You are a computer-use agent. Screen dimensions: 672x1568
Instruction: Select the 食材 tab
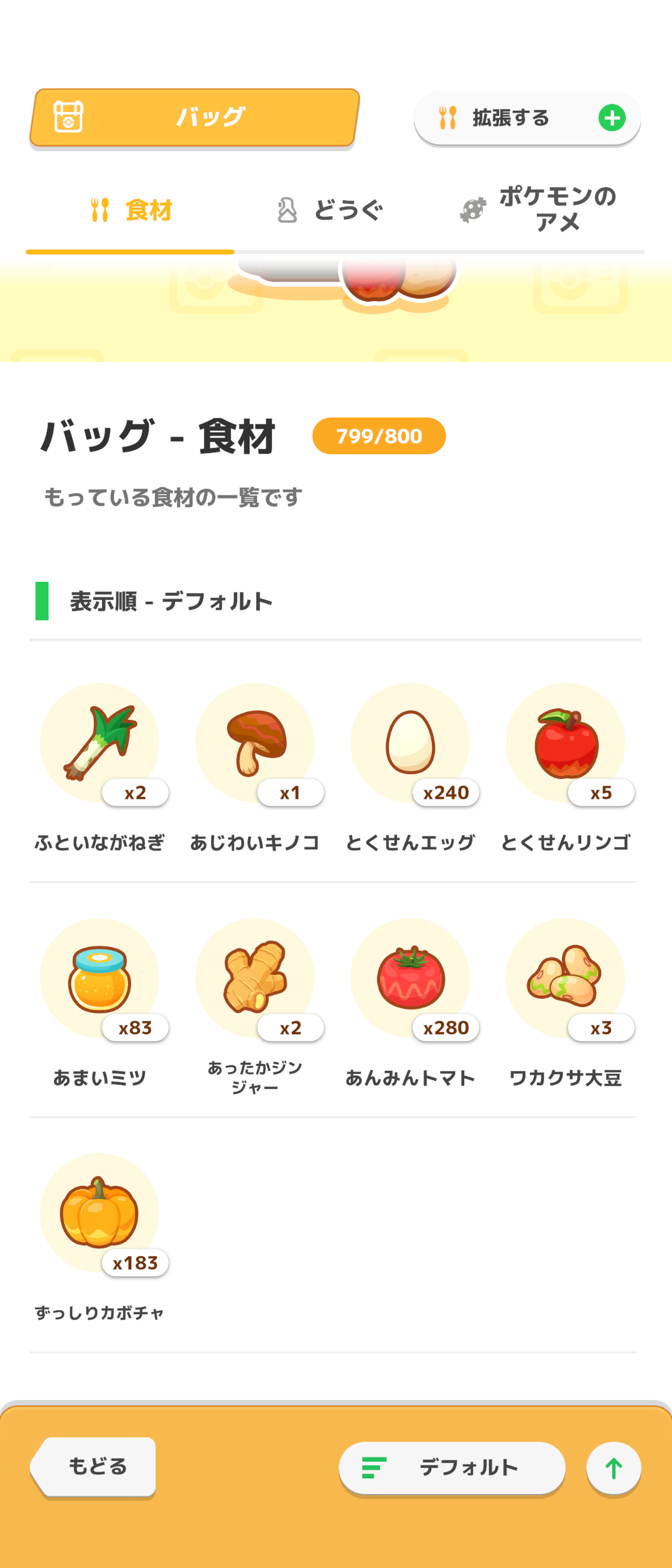click(131, 210)
